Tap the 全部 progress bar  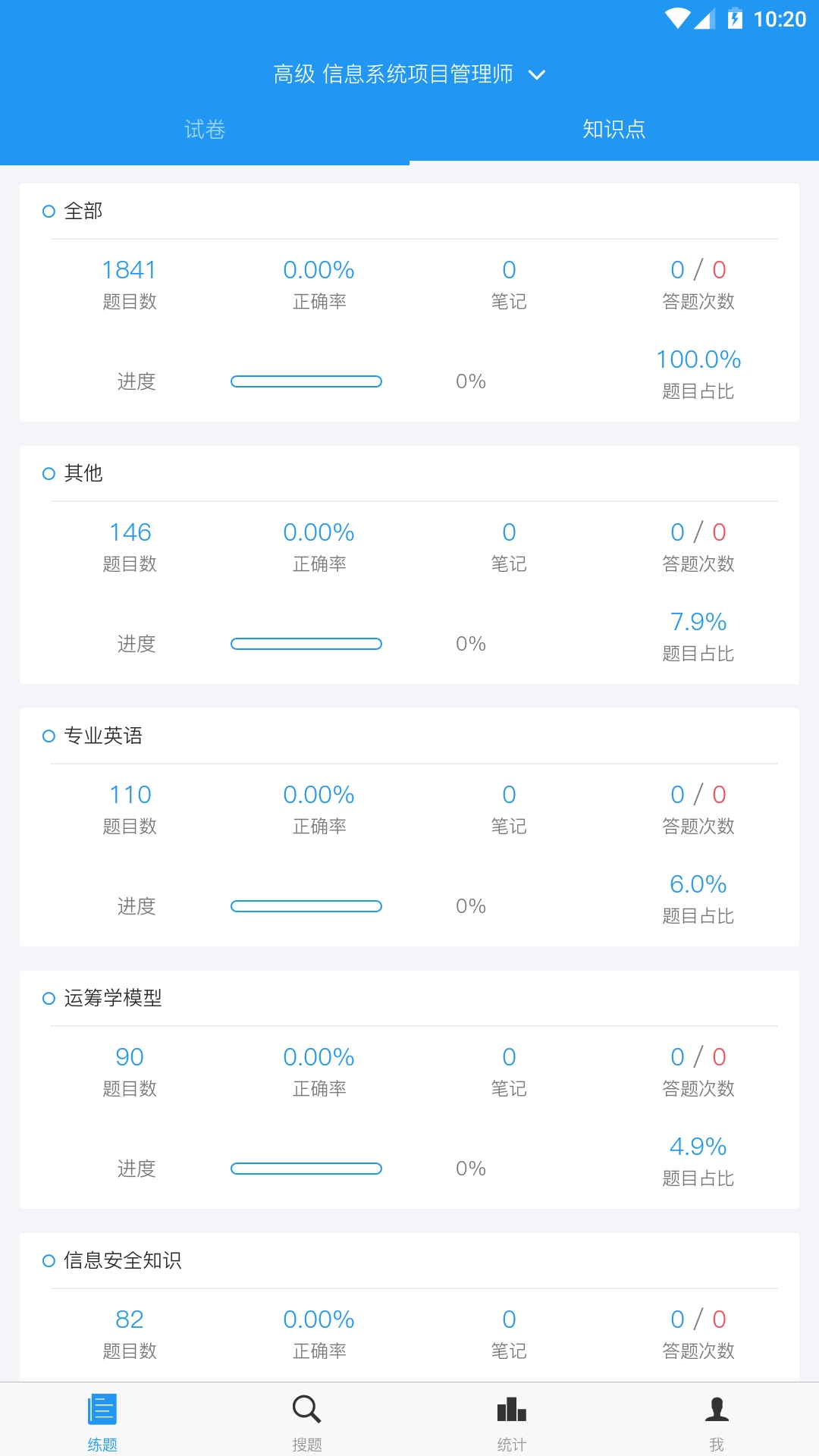[x=306, y=381]
